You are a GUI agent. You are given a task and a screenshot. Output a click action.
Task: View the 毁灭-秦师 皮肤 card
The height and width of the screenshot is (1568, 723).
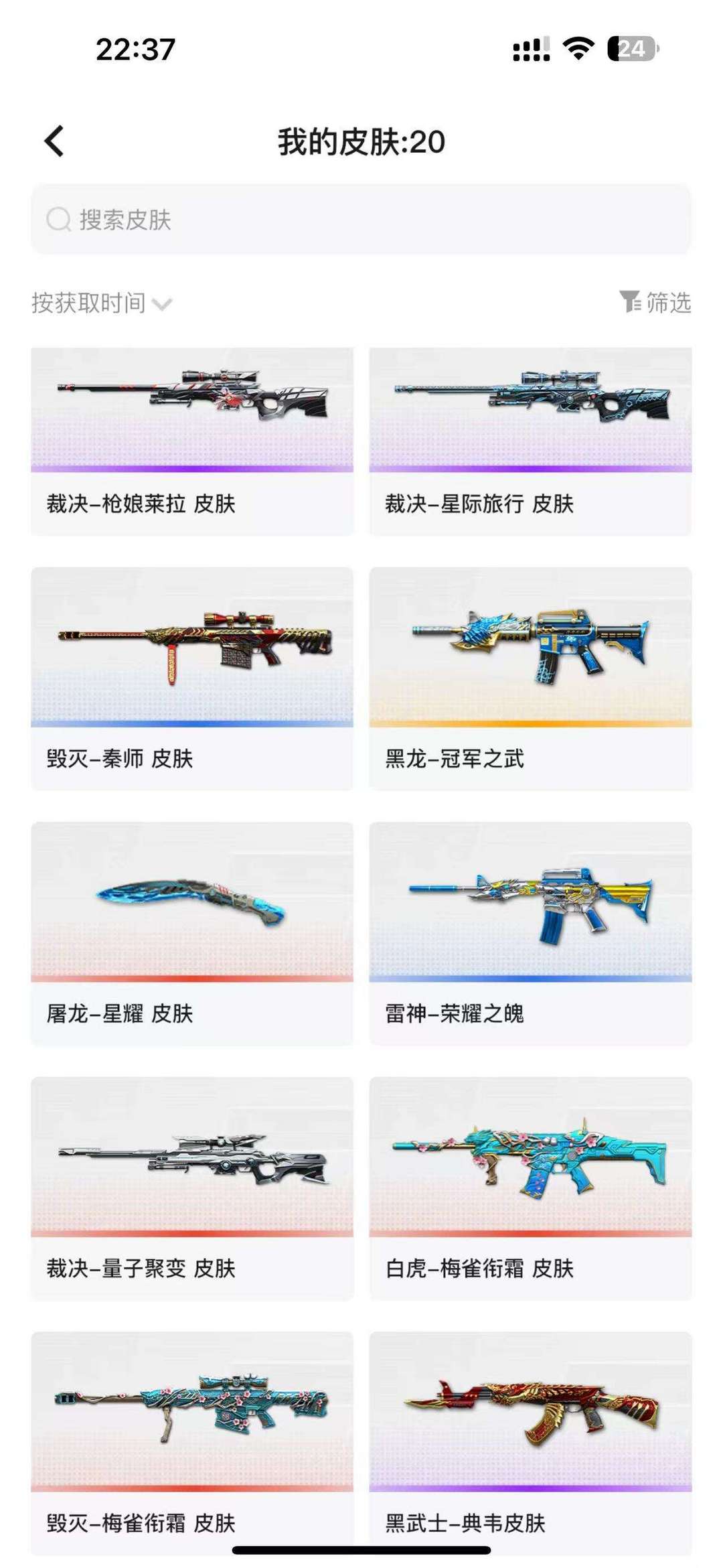[192, 679]
